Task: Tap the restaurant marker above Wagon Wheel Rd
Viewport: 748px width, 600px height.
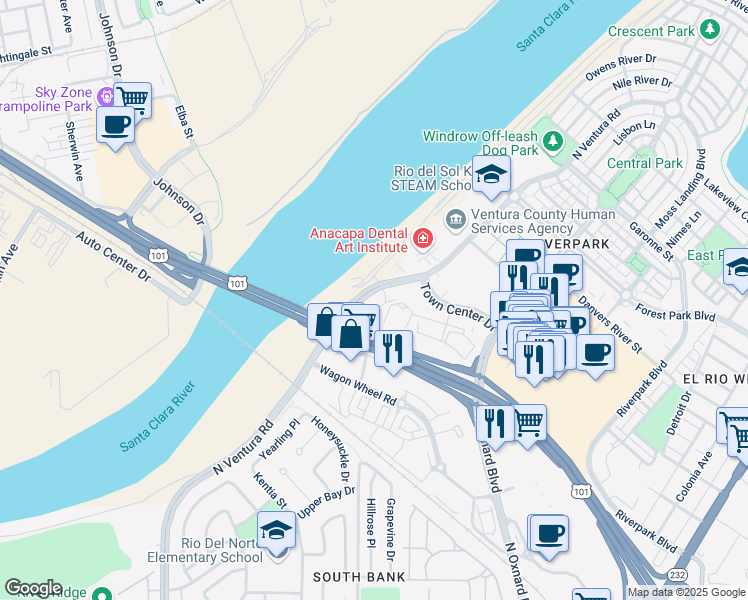Action: (394, 348)
